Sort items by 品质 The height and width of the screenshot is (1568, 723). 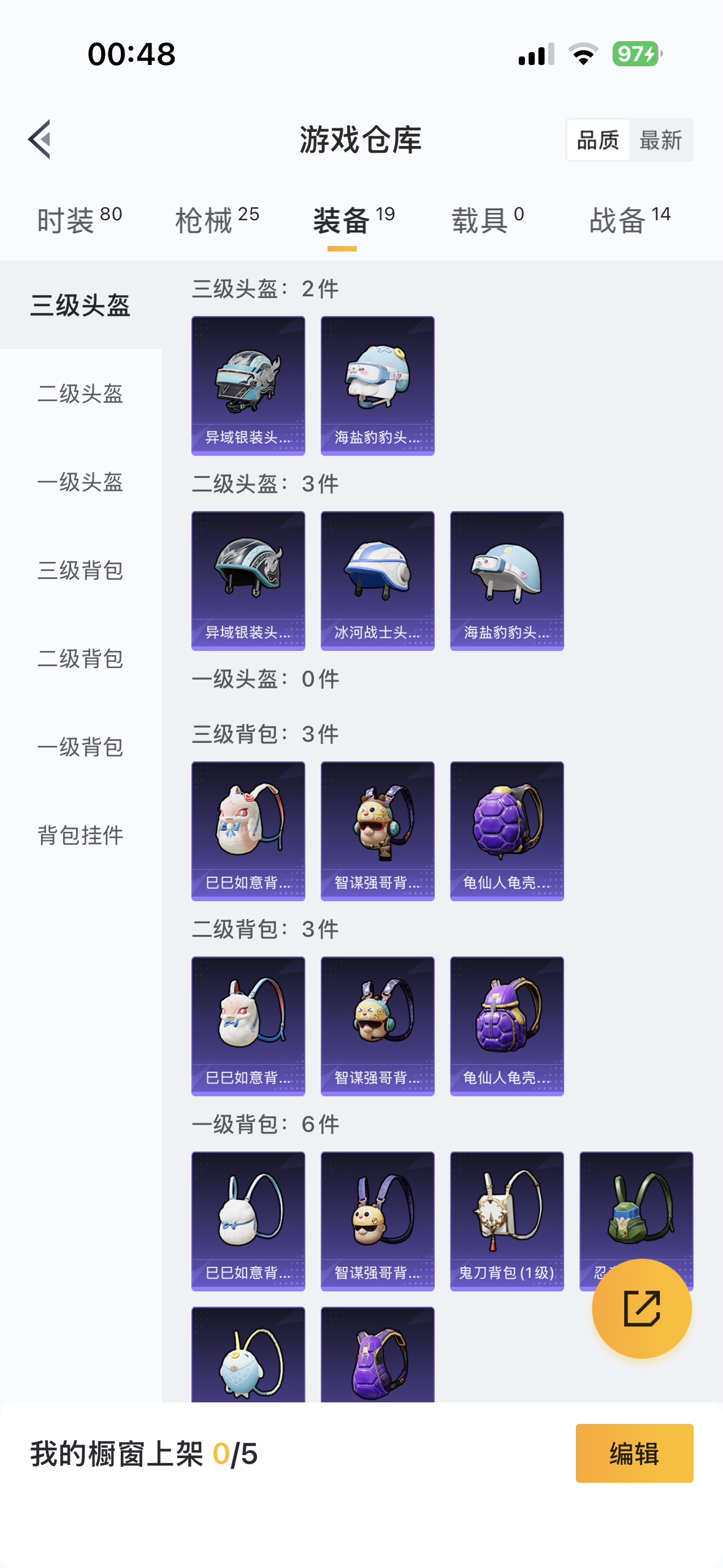598,140
